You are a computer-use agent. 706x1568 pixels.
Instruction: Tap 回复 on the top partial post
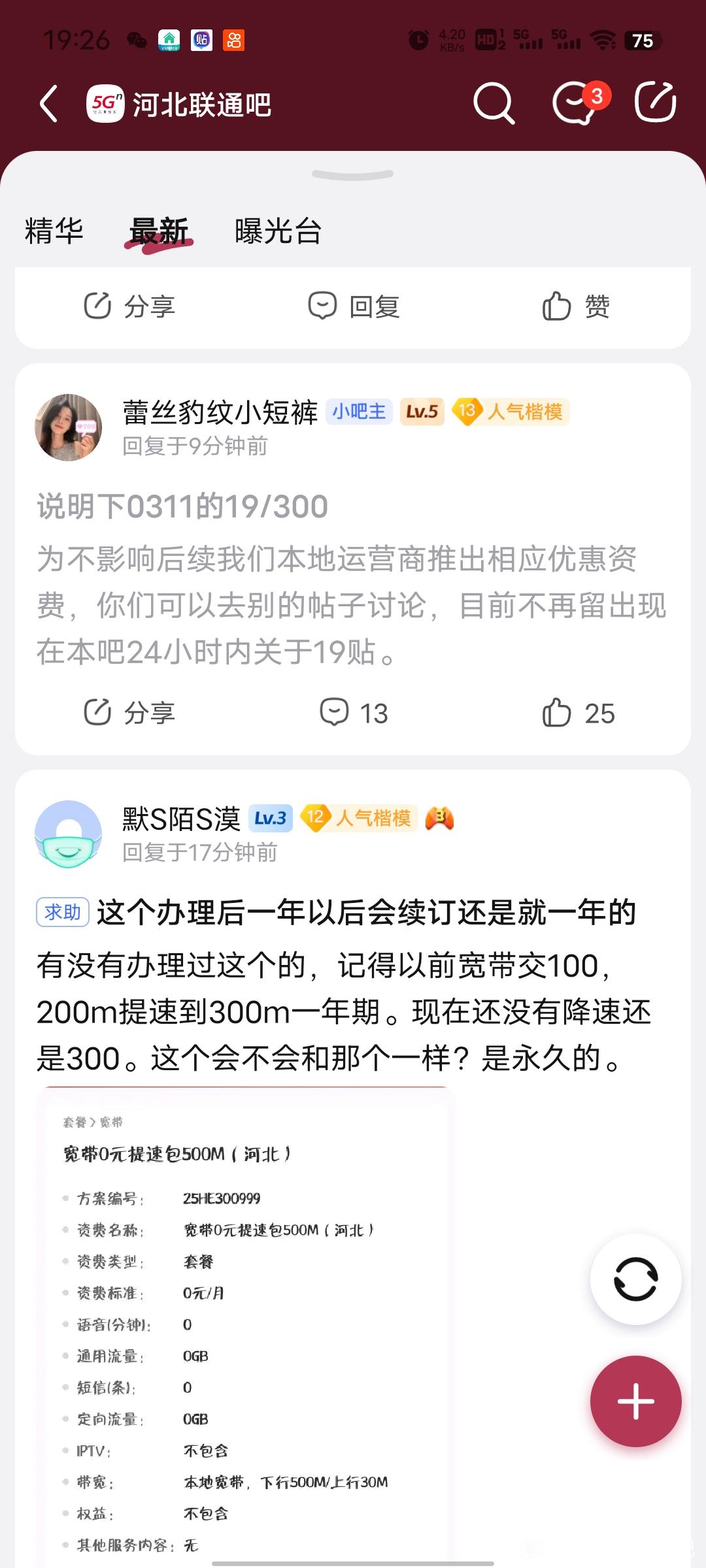tap(354, 306)
